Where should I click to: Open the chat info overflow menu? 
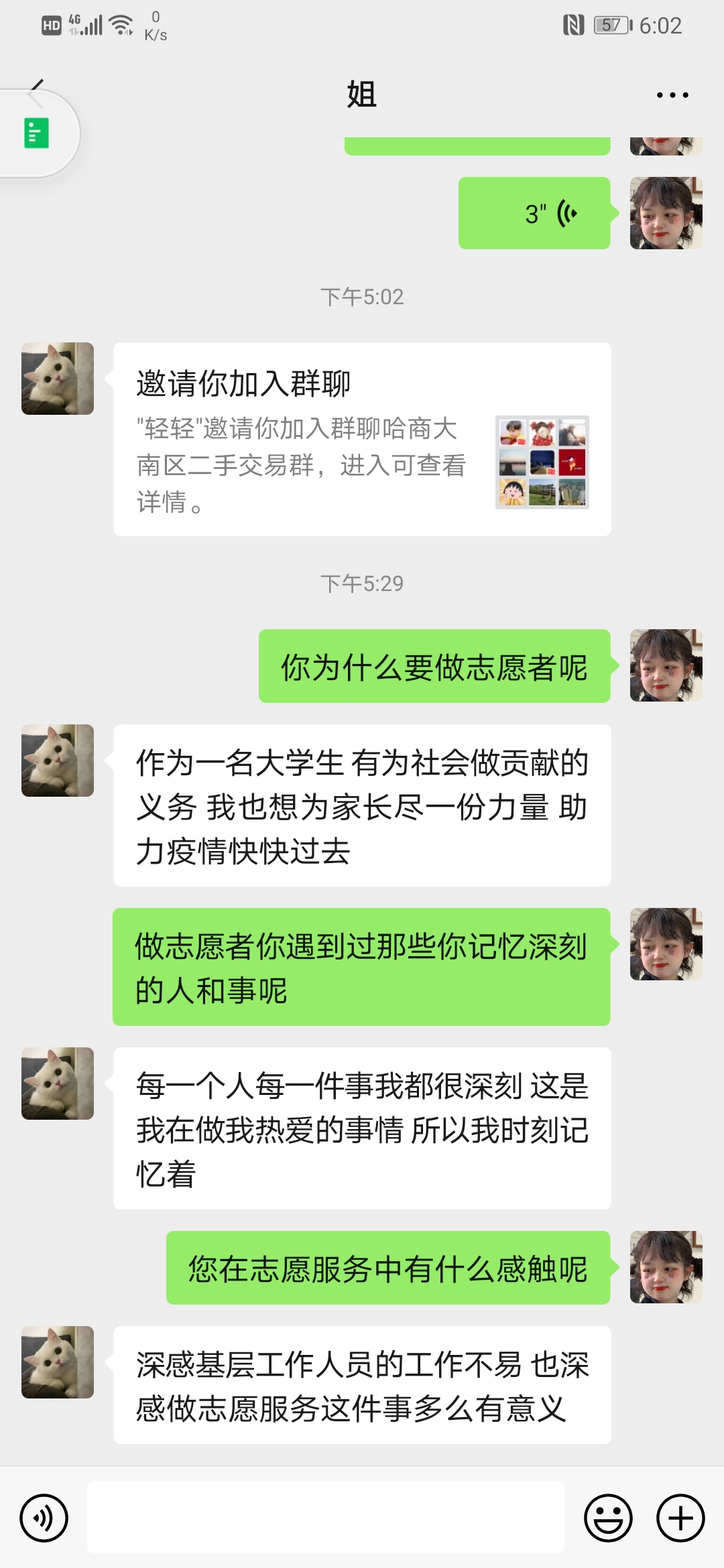click(x=672, y=95)
